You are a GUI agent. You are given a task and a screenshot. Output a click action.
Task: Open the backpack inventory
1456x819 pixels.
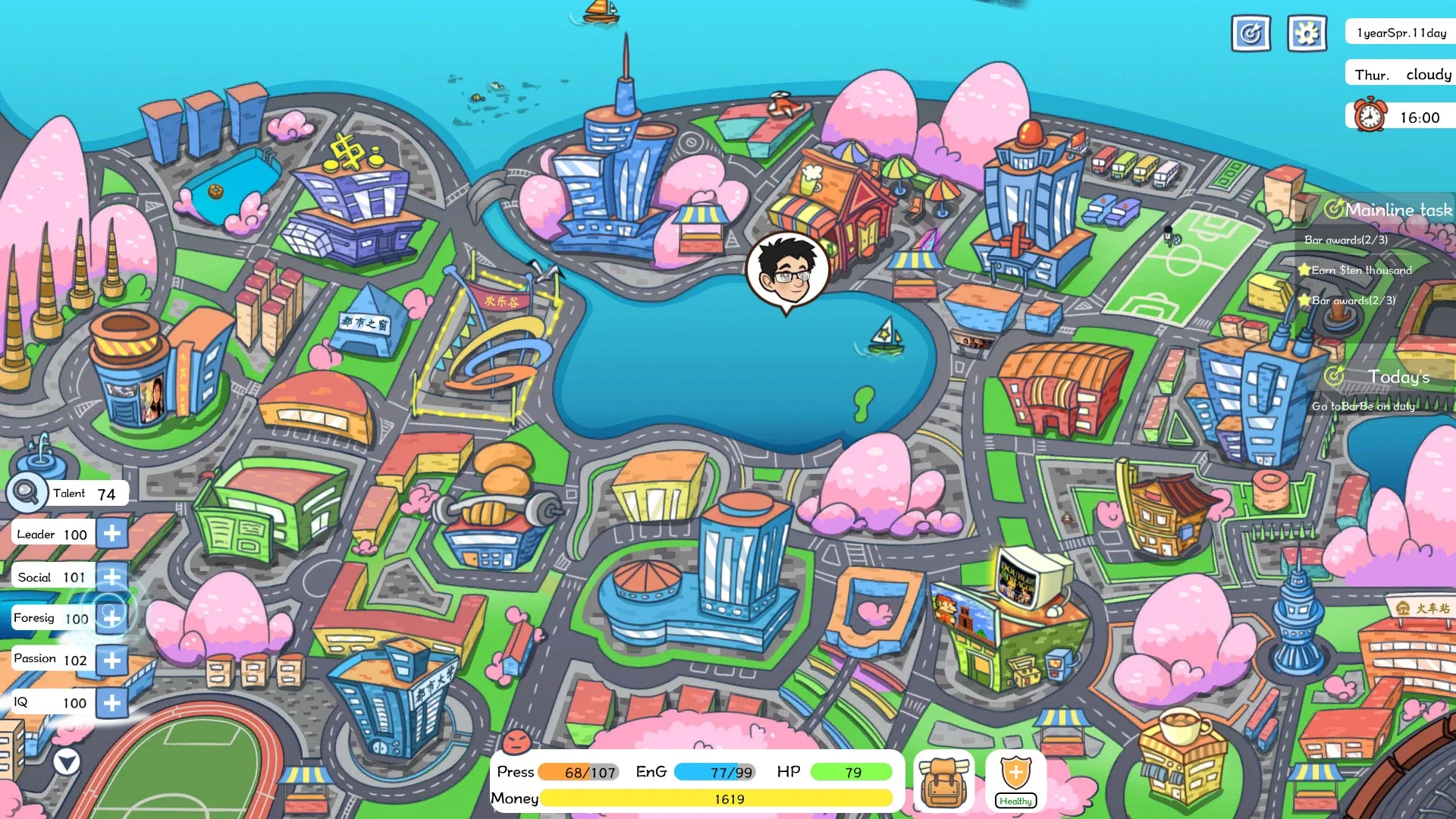point(943,782)
